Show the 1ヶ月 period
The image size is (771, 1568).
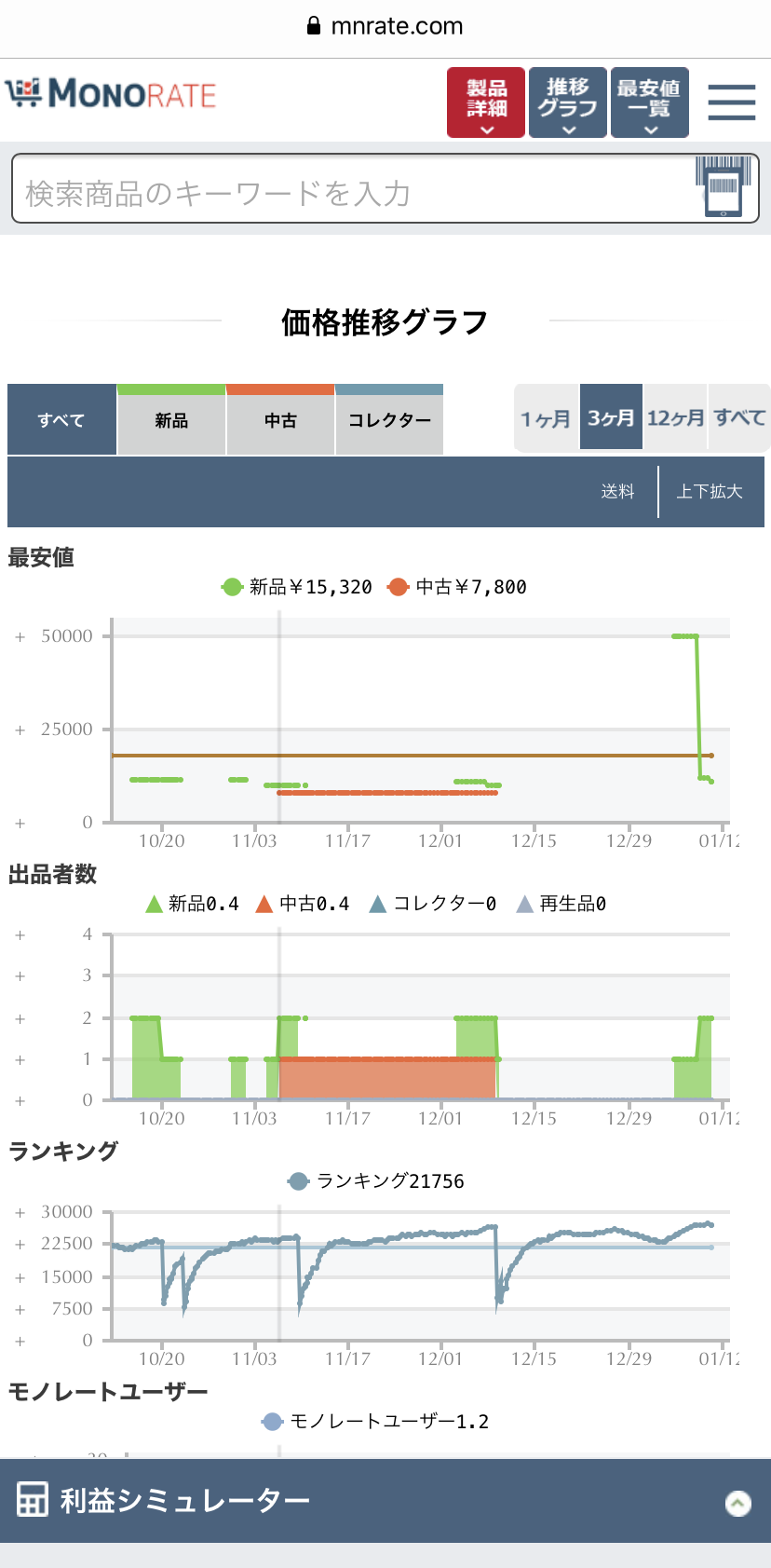coord(546,418)
